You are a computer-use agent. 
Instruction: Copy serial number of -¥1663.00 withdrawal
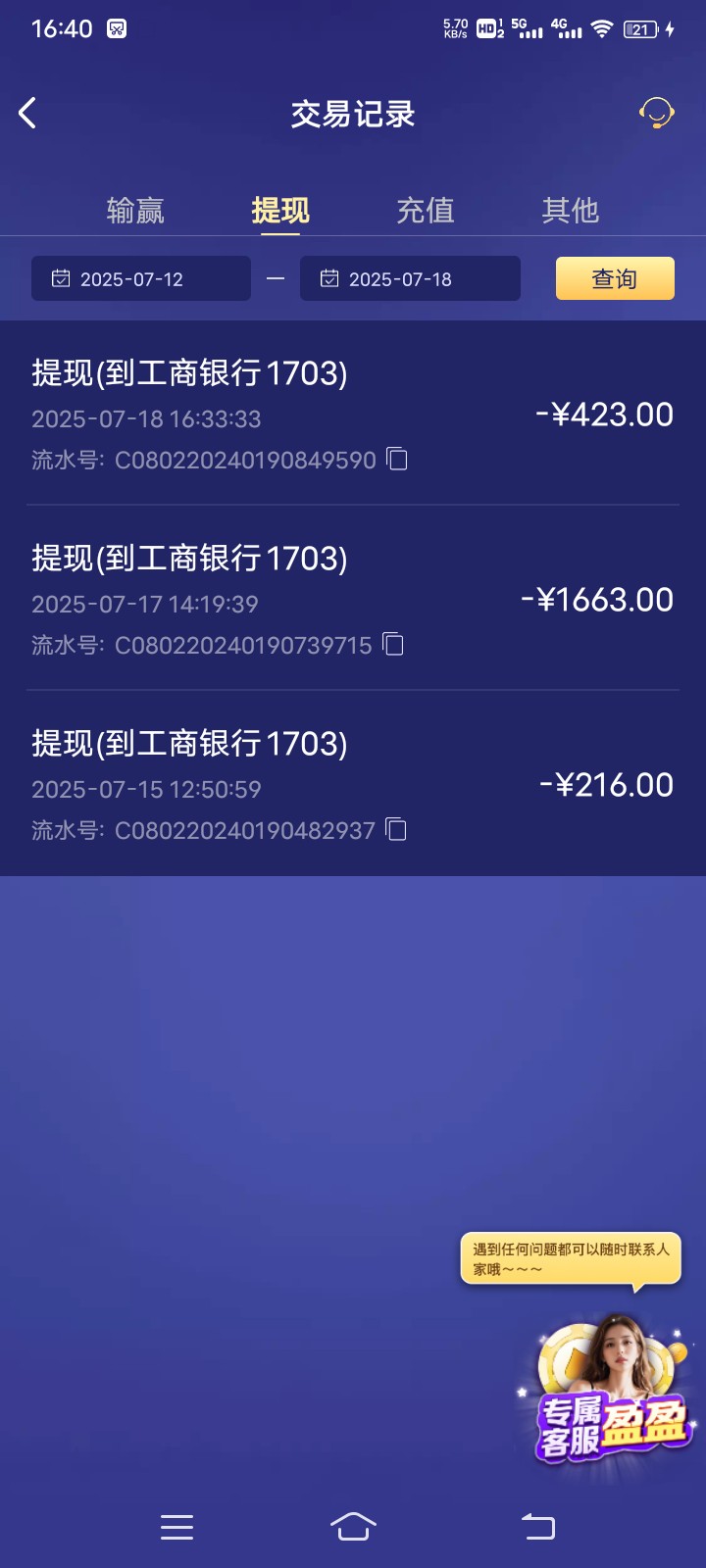coord(393,644)
